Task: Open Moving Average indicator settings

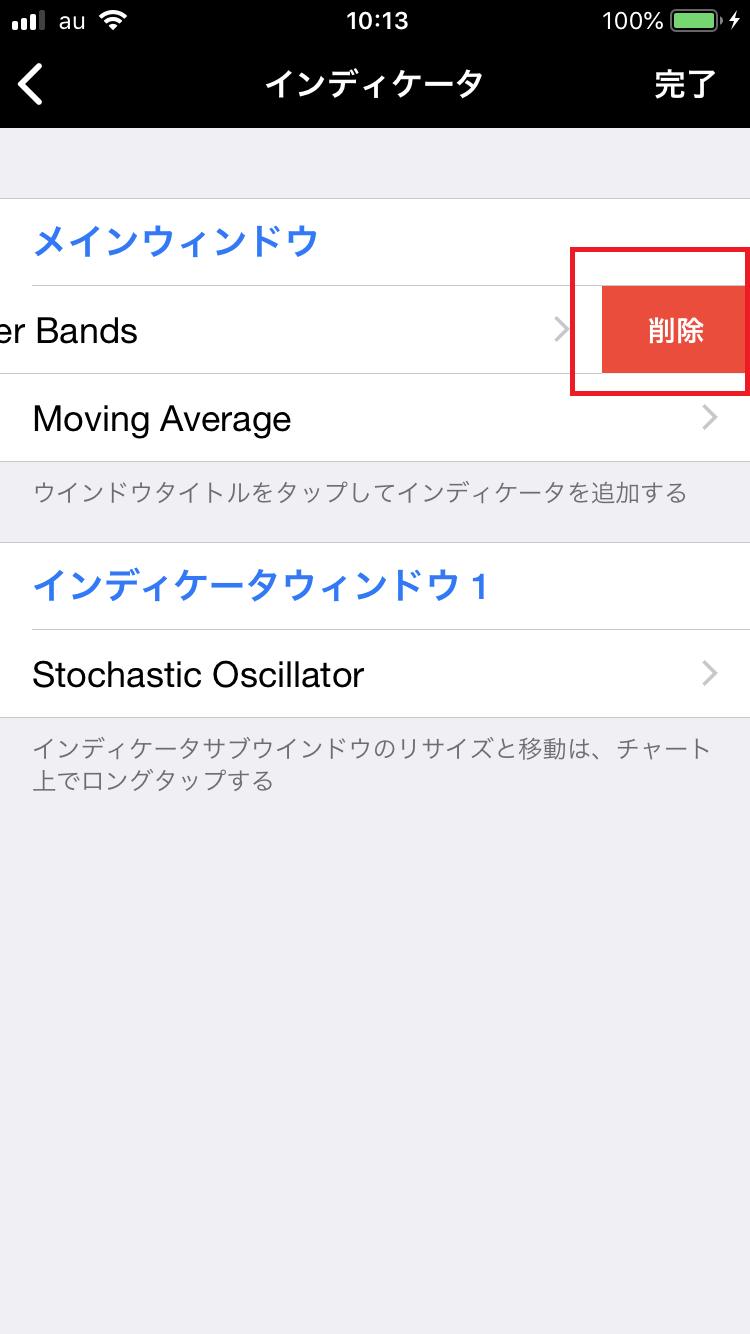Action: click(x=375, y=418)
